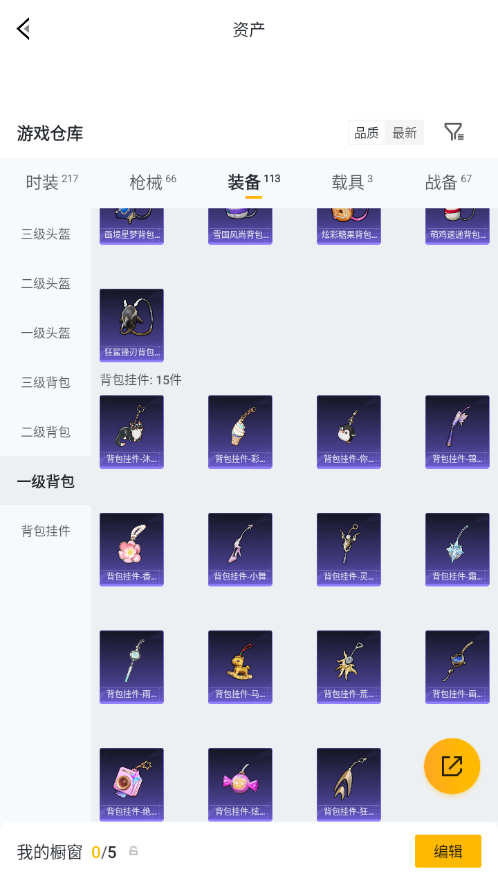The height and width of the screenshot is (880, 498).
Task: Open the ice cream backpack charm item
Action: [x=240, y=432]
